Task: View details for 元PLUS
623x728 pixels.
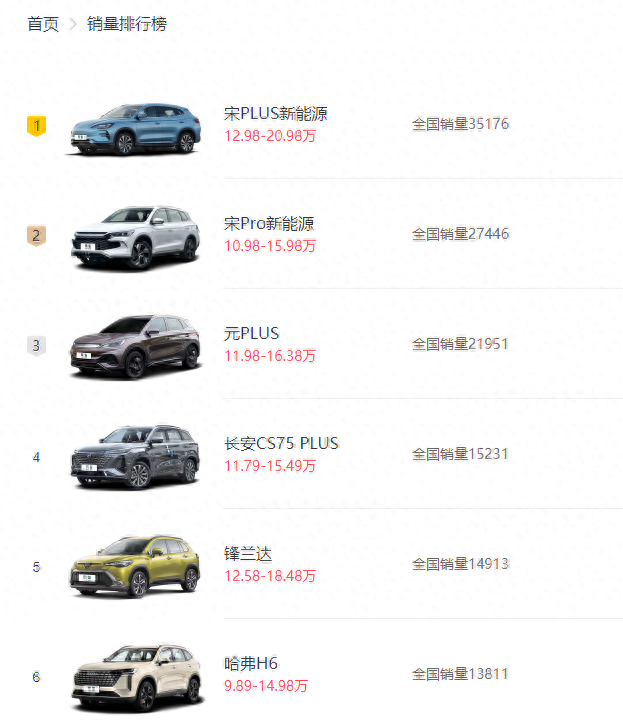Action: (251, 334)
